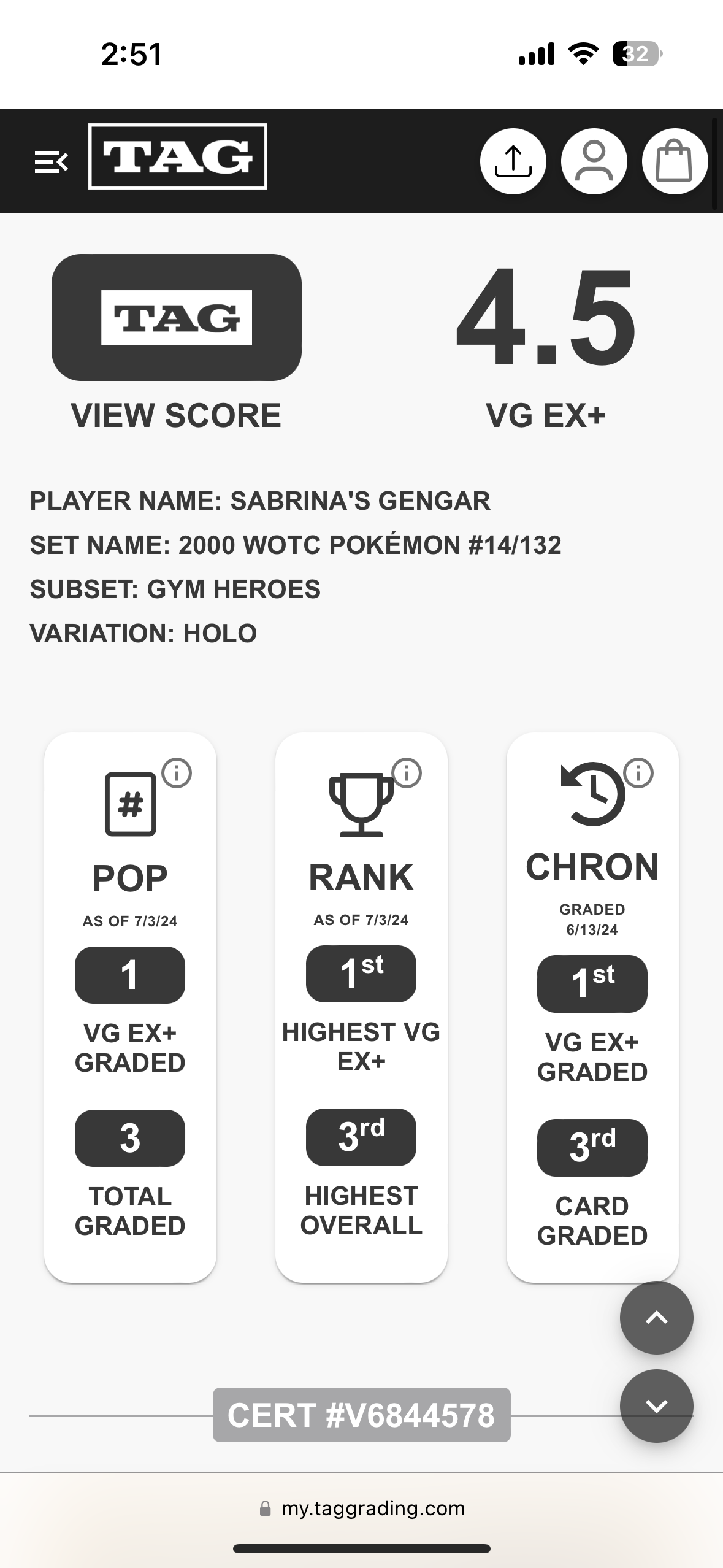The height and width of the screenshot is (1568, 723).
Task: Show info about RANK card
Action: point(407,772)
